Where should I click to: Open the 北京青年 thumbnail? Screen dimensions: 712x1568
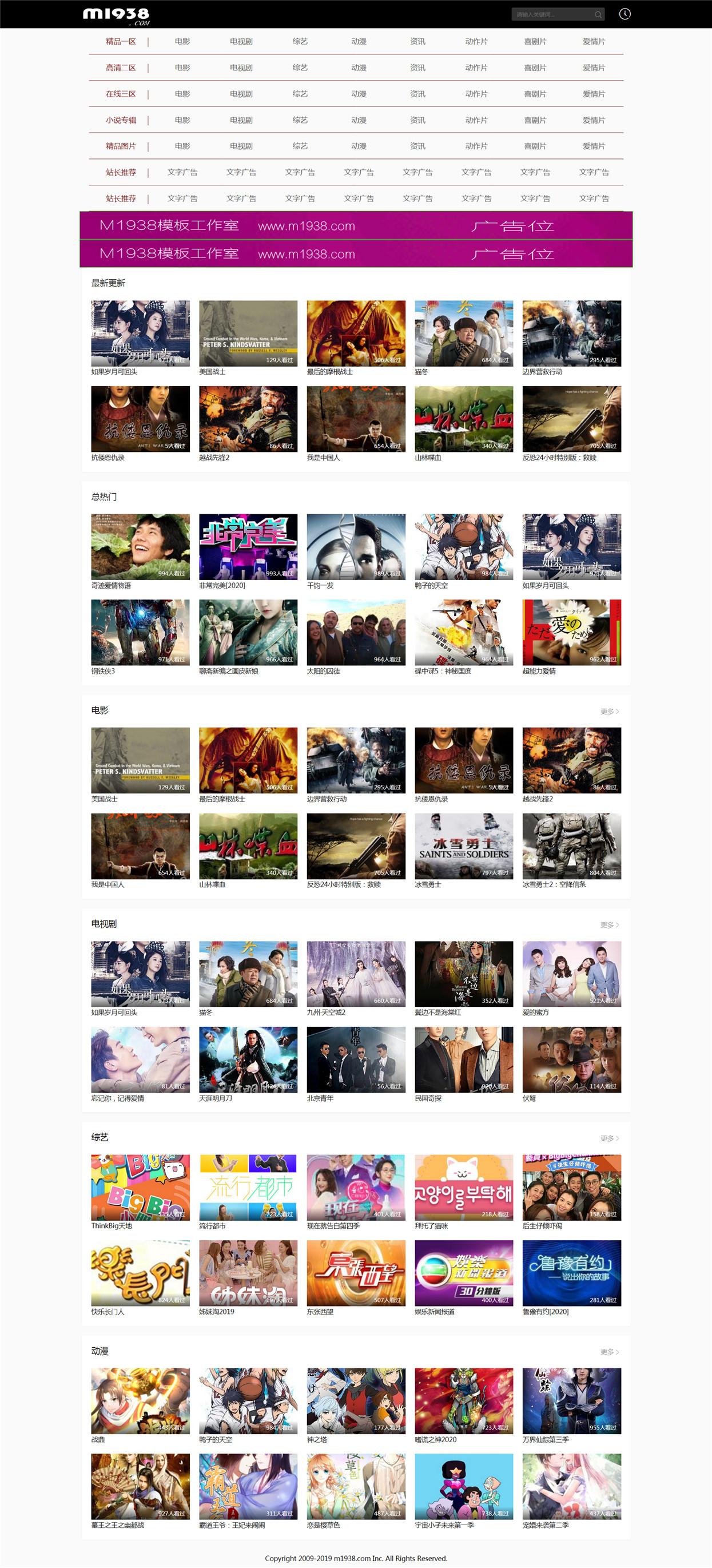(x=356, y=1060)
